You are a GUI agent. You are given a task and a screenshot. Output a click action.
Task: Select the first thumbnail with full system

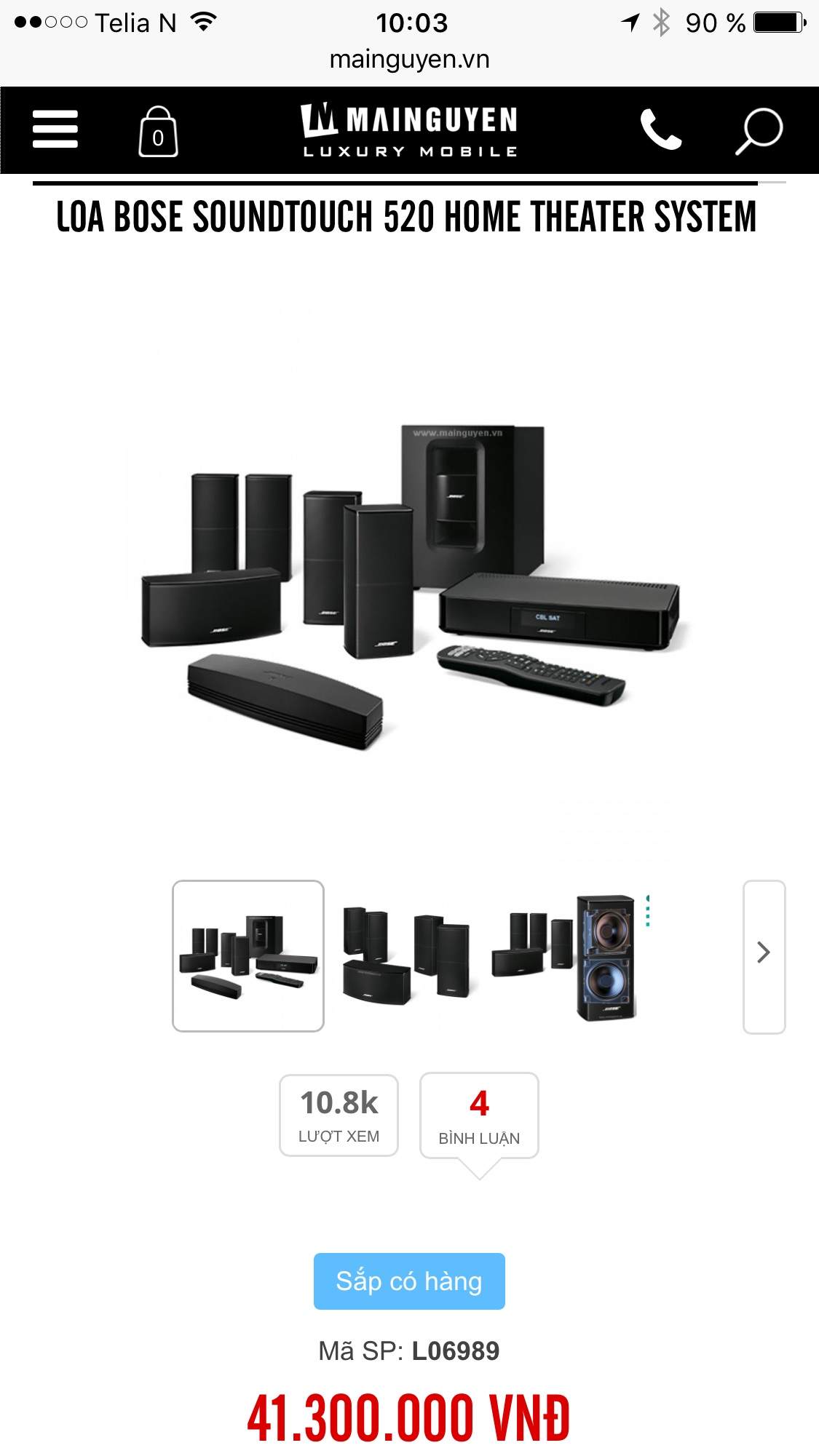pyautogui.click(x=248, y=956)
